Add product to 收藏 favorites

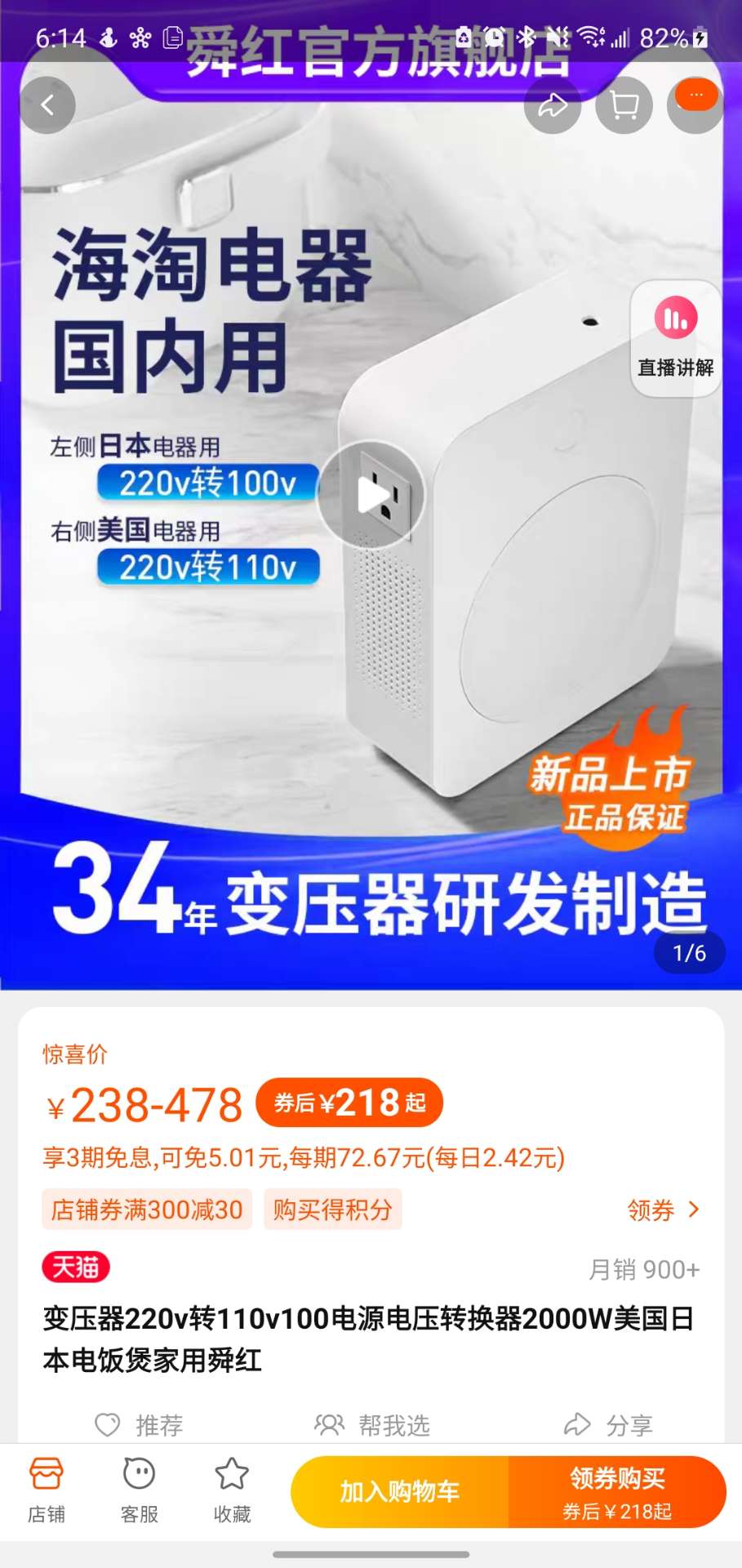(232, 1490)
